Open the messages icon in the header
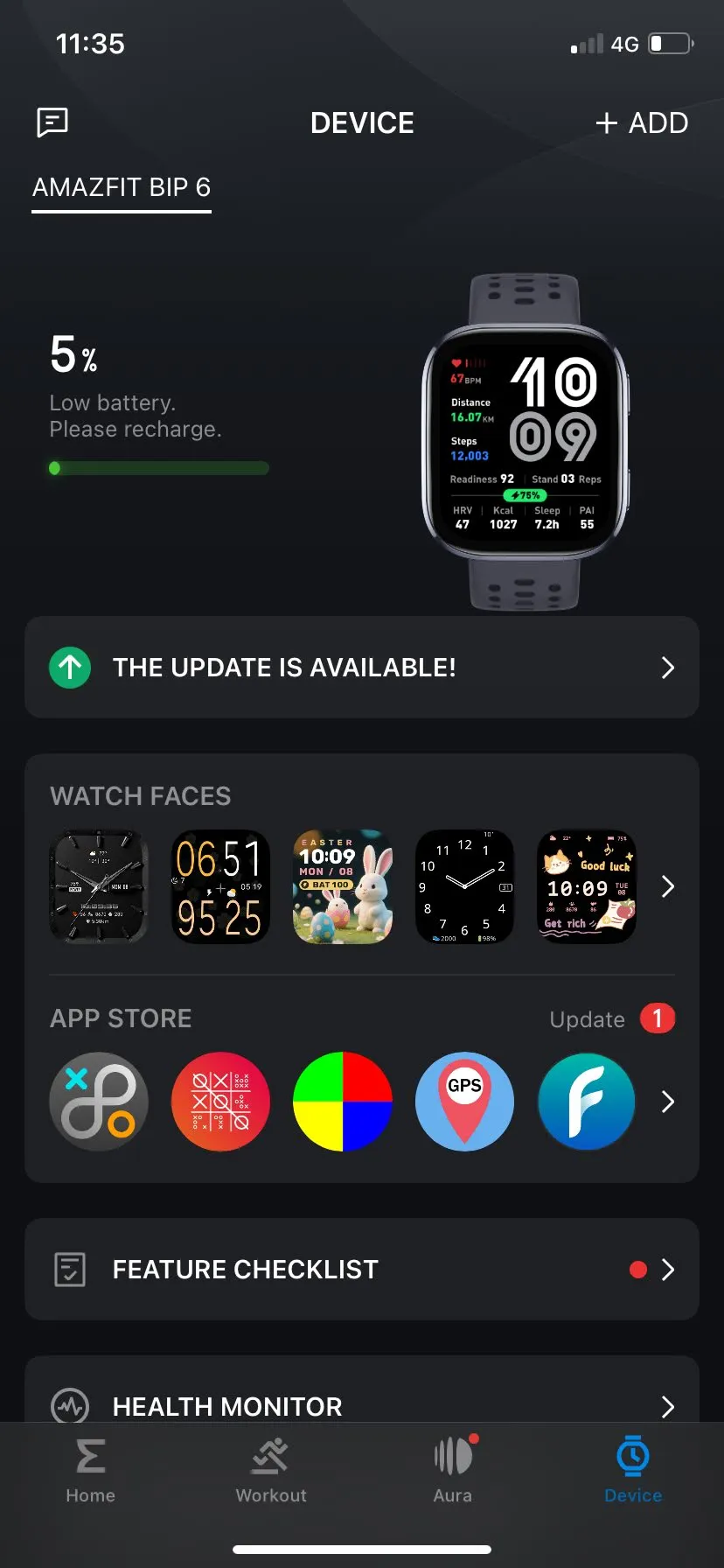Screen dimensions: 724x1568 click(x=52, y=122)
